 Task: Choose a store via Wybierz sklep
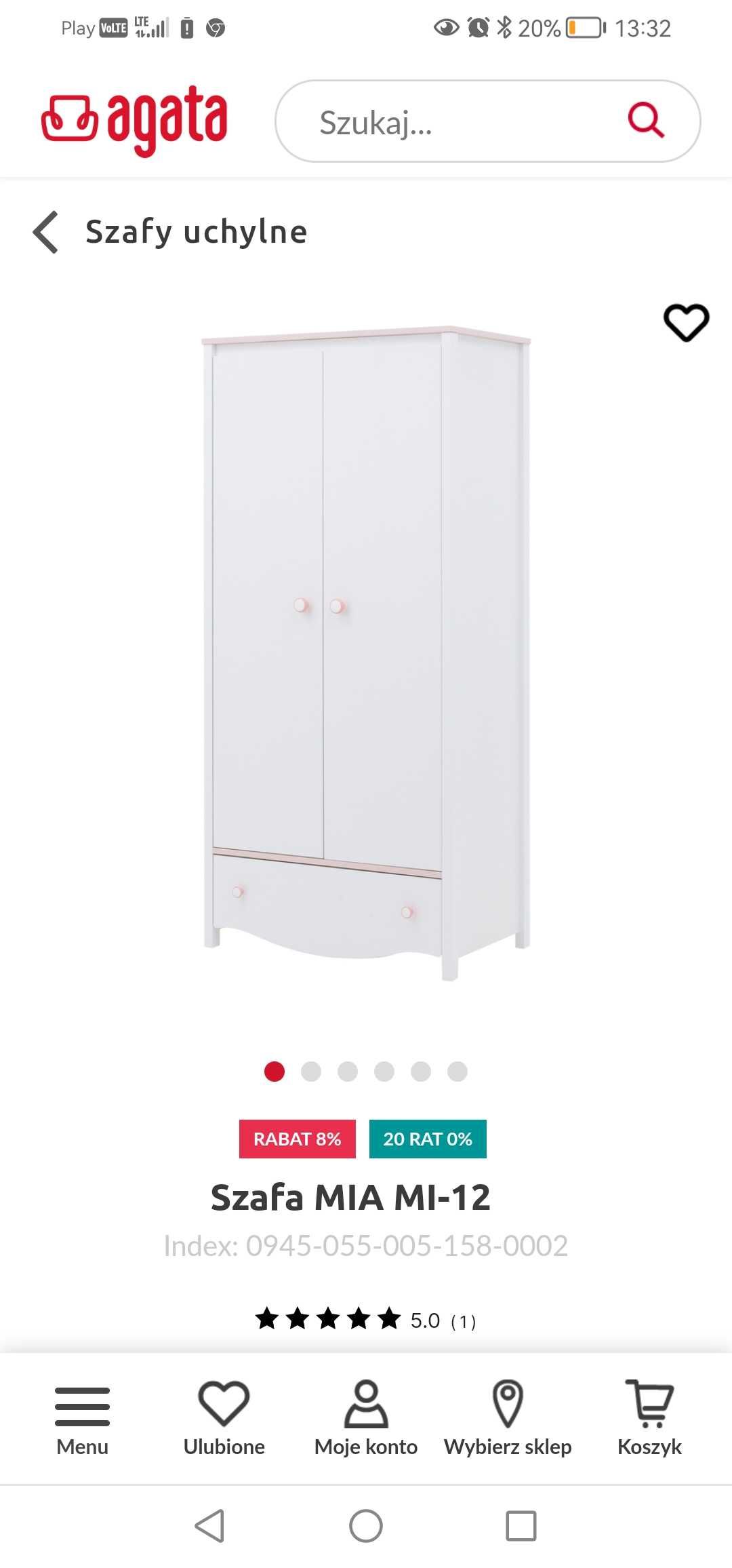coord(508,1417)
